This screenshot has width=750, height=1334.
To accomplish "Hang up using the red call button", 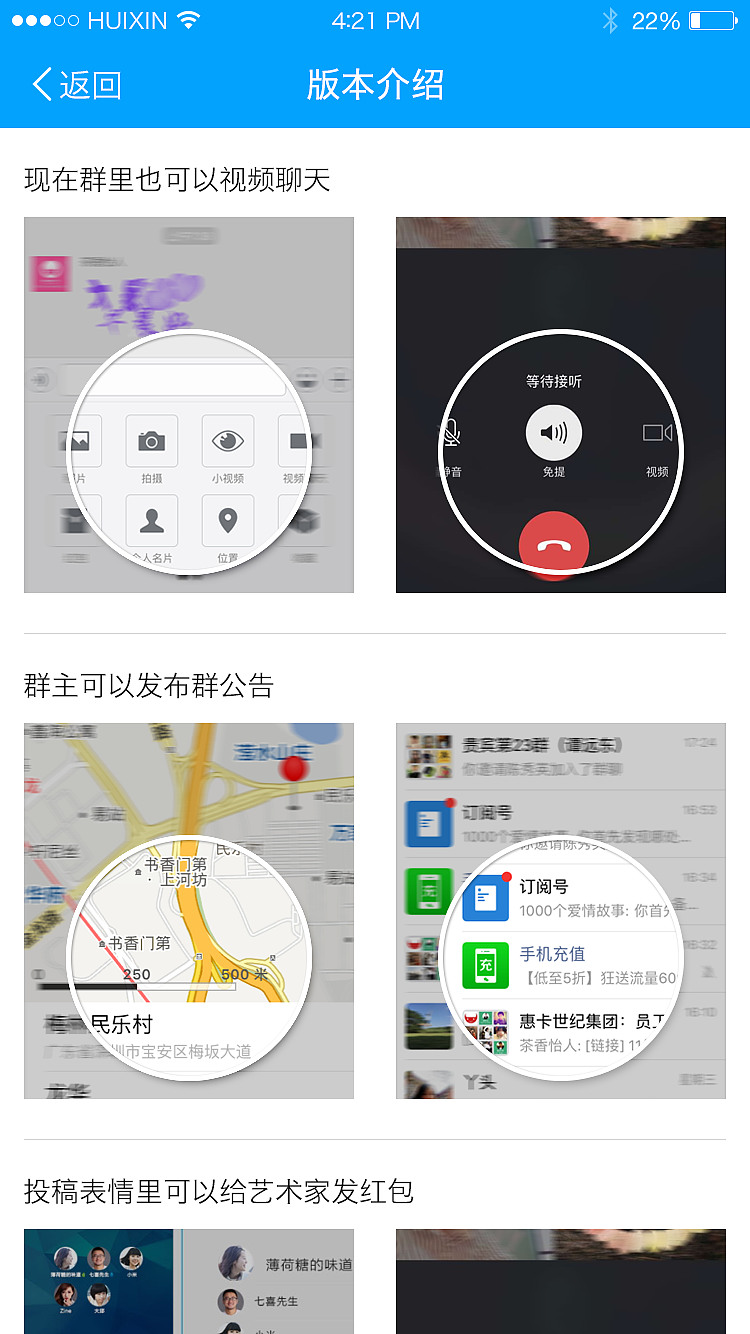I will click(x=554, y=543).
